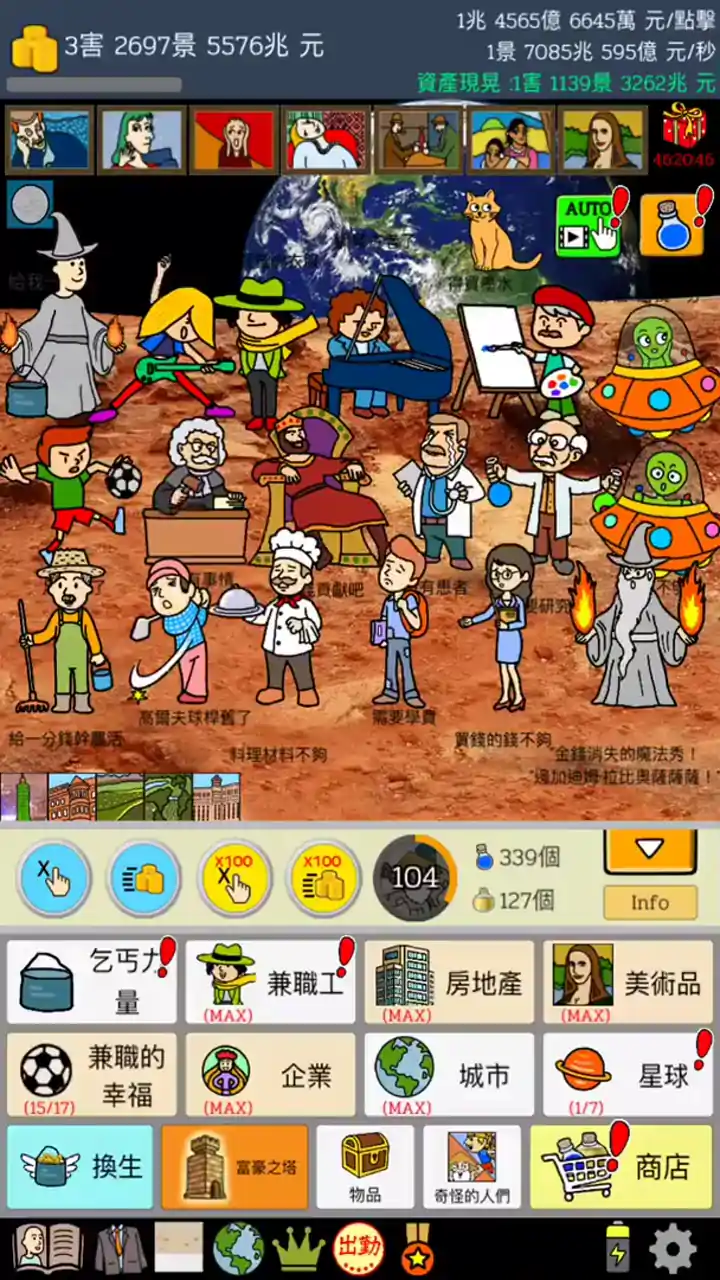Open the 美術品 category
Viewport: 720px width, 1280px height.
(627, 981)
